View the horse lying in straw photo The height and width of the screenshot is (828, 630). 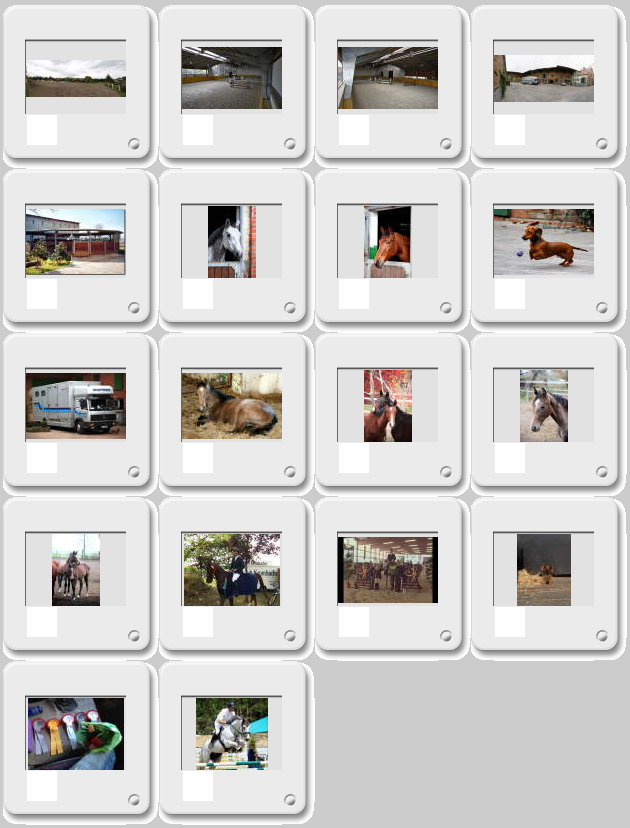231,405
